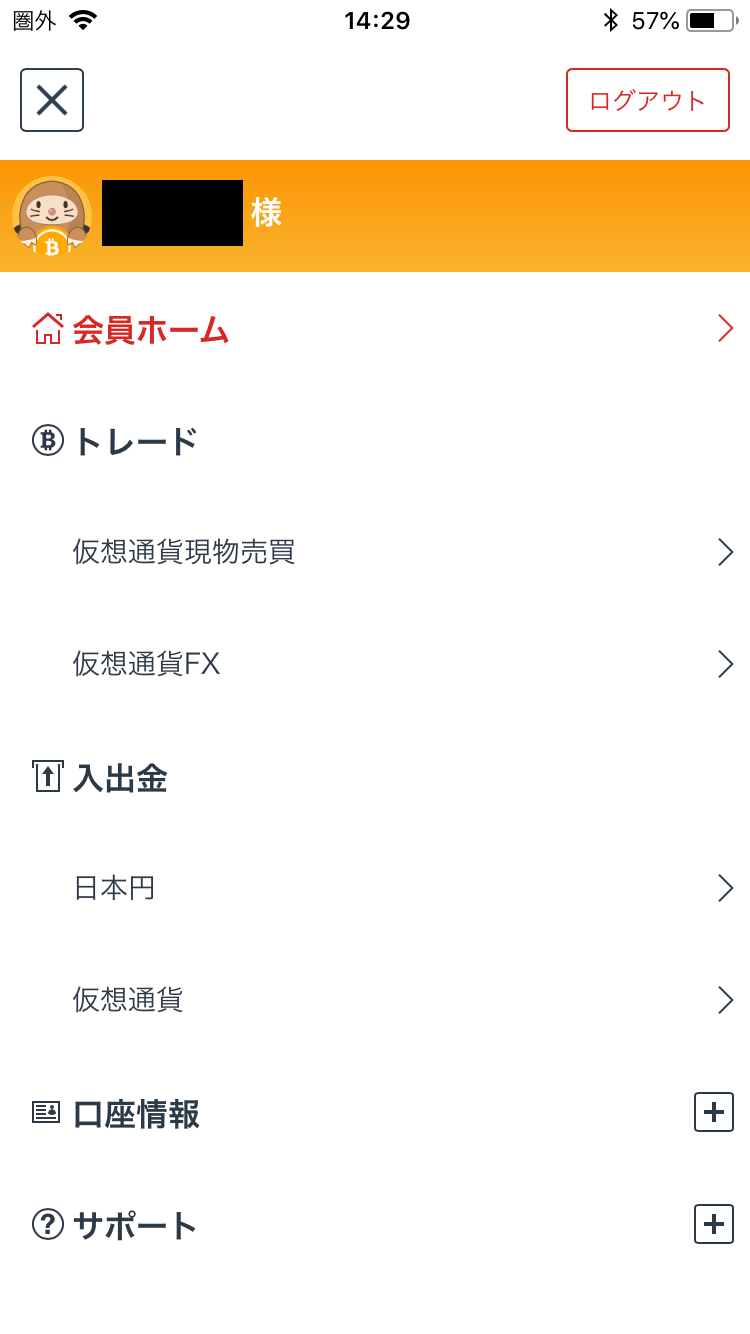Viewport: 750px width, 1334px height.
Task: Open 会員ホーム
Action: click(x=375, y=329)
